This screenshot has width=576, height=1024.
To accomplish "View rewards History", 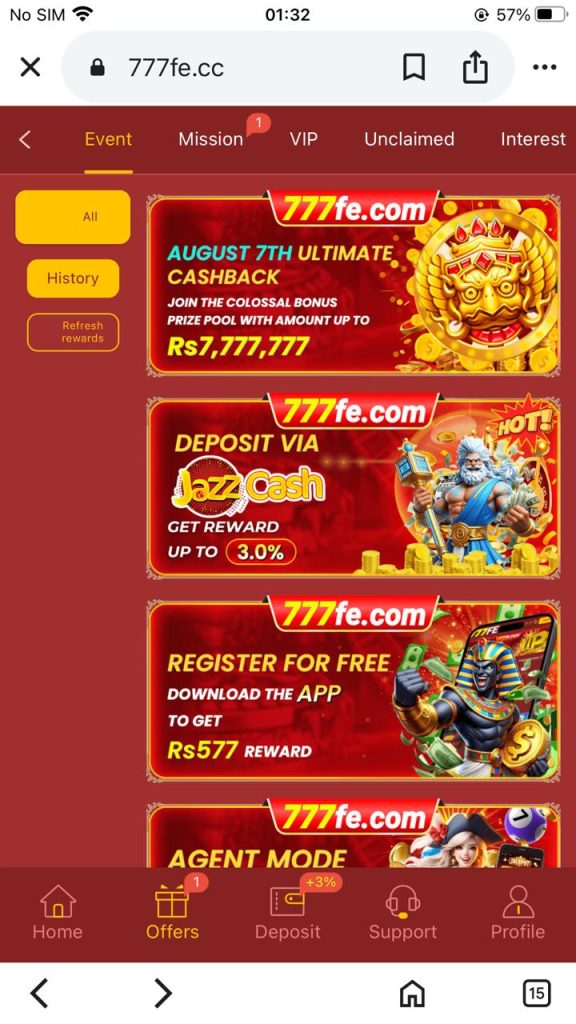I will (72, 278).
